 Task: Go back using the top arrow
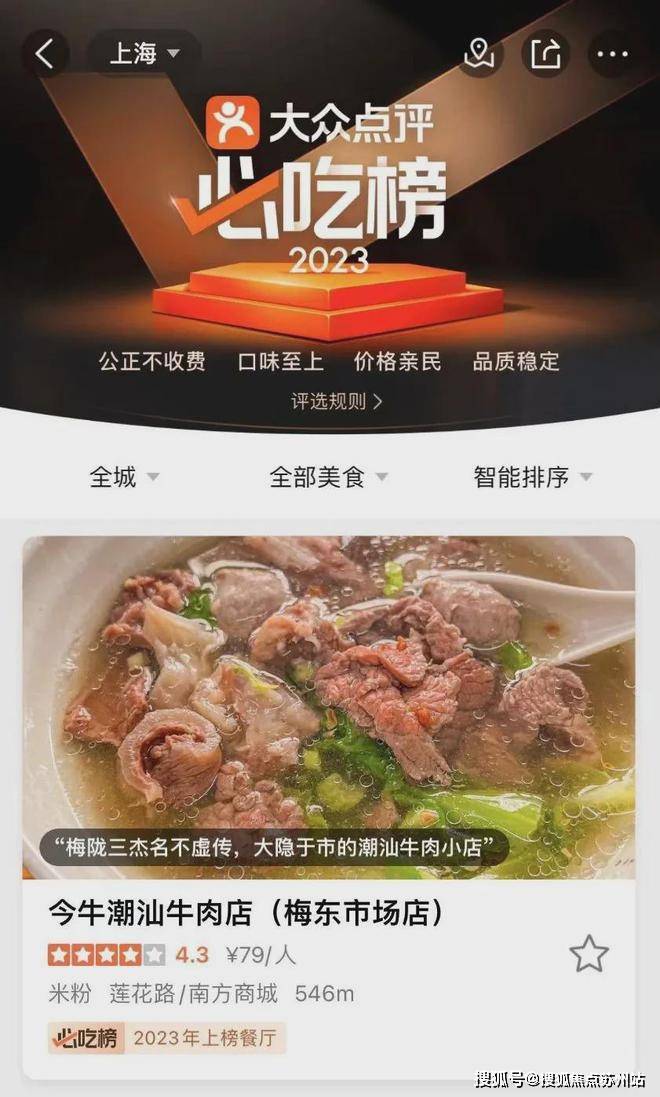(x=45, y=54)
